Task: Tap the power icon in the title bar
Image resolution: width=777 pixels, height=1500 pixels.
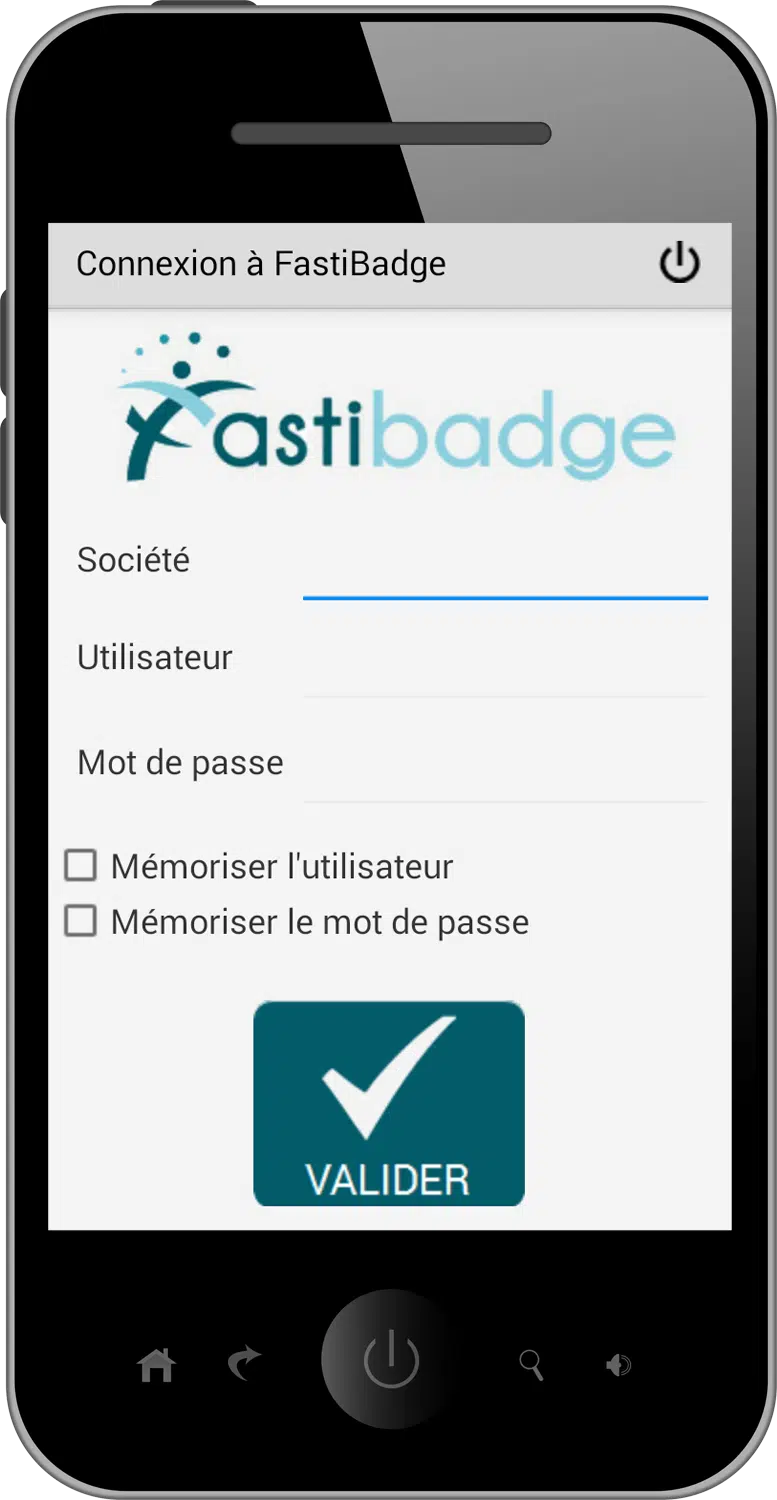Action: click(x=679, y=264)
